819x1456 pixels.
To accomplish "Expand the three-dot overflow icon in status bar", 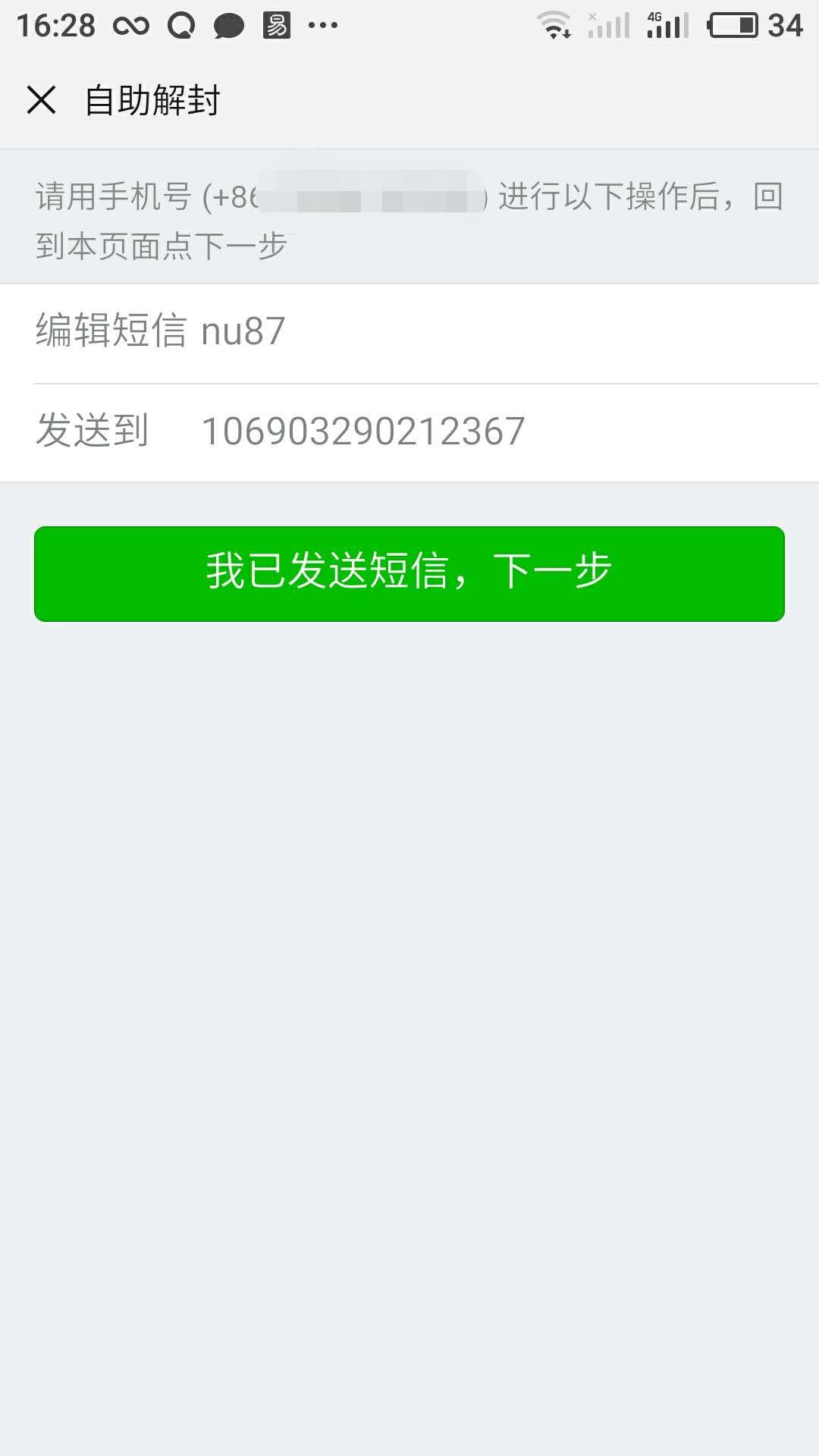I will tap(322, 25).
